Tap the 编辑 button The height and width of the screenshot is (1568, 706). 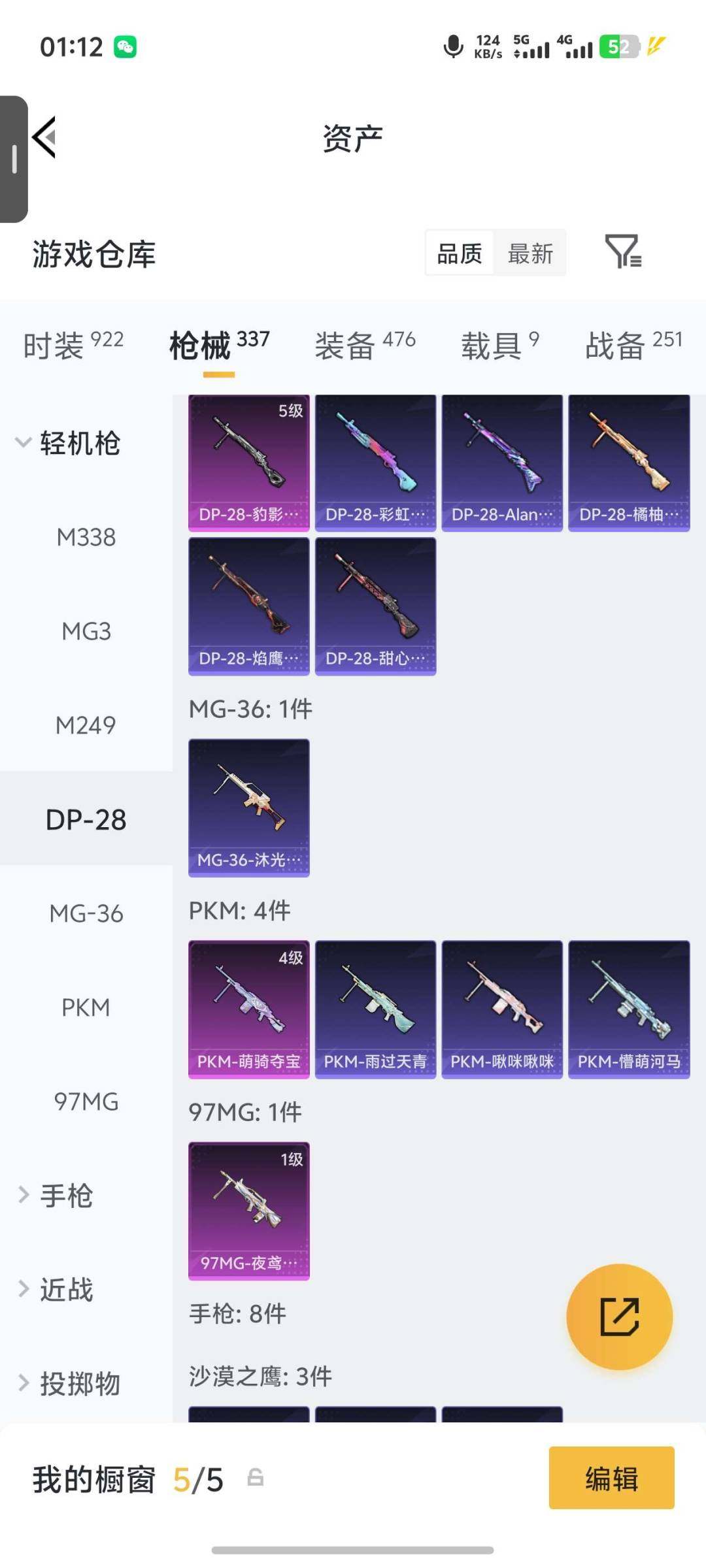point(611,1478)
